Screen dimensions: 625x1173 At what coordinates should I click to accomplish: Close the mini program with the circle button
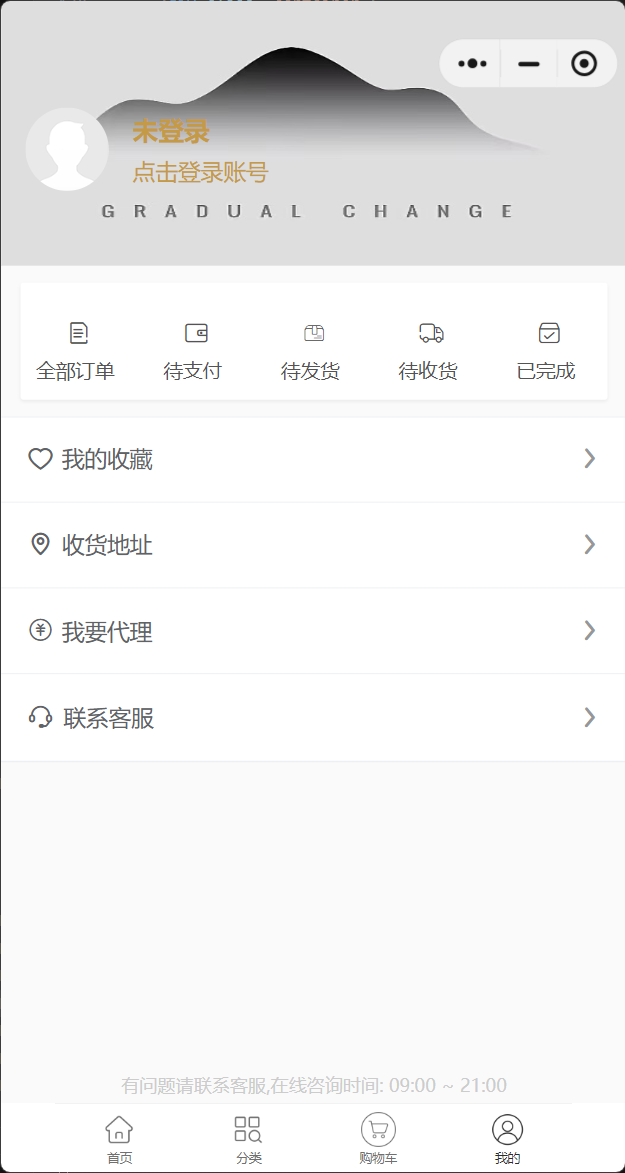[x=584, y=64]
